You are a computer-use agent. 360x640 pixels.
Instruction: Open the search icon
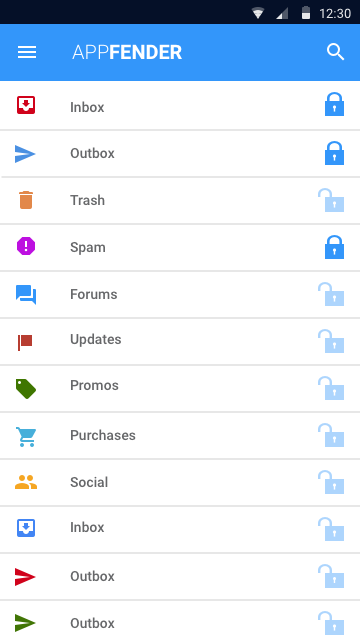tap(335, 52)
